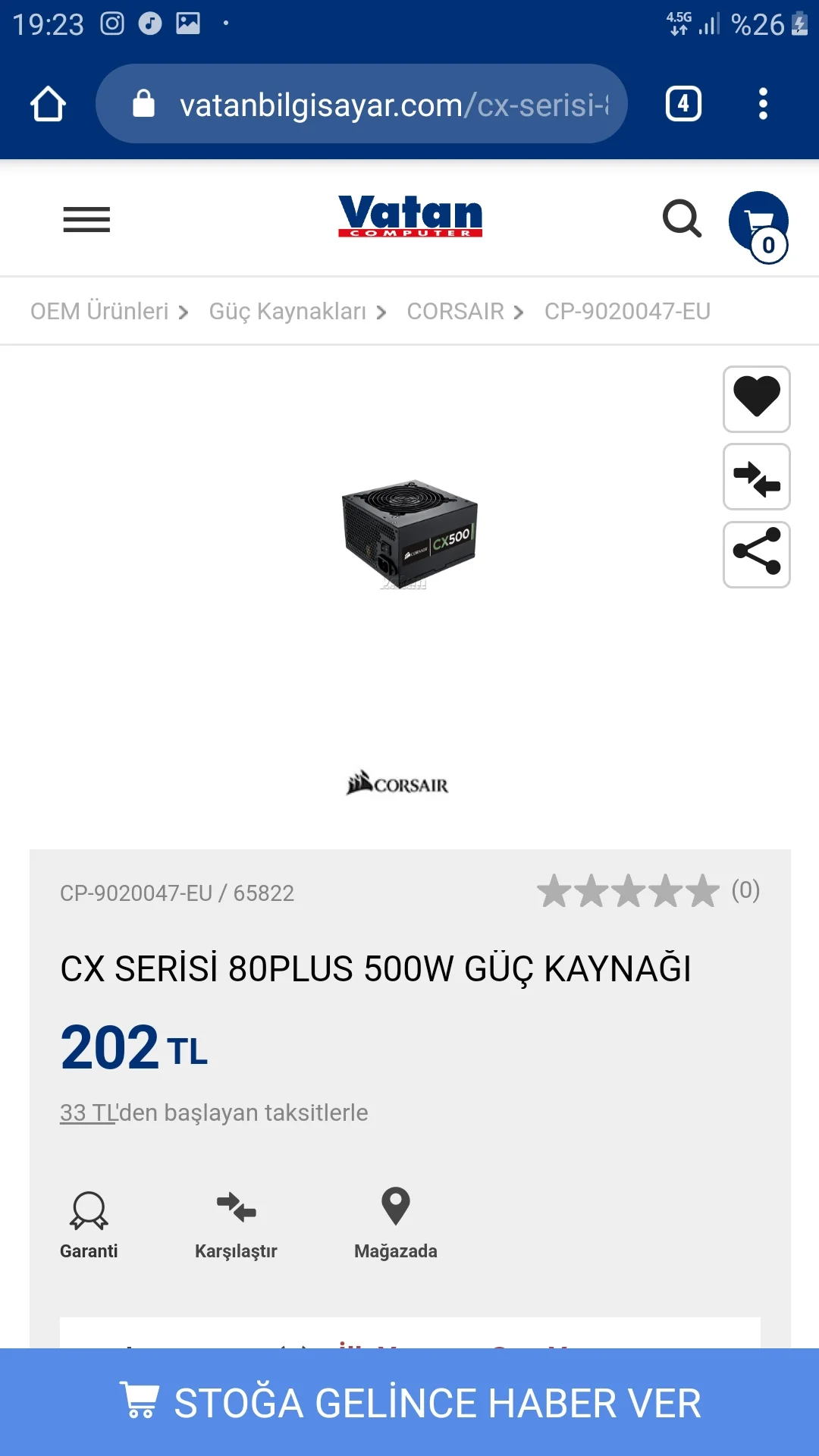Tap Stoğa Gelince Haber Ver
The height and width of the screenshot is (1456, 819).
(x=409, y=1402)
